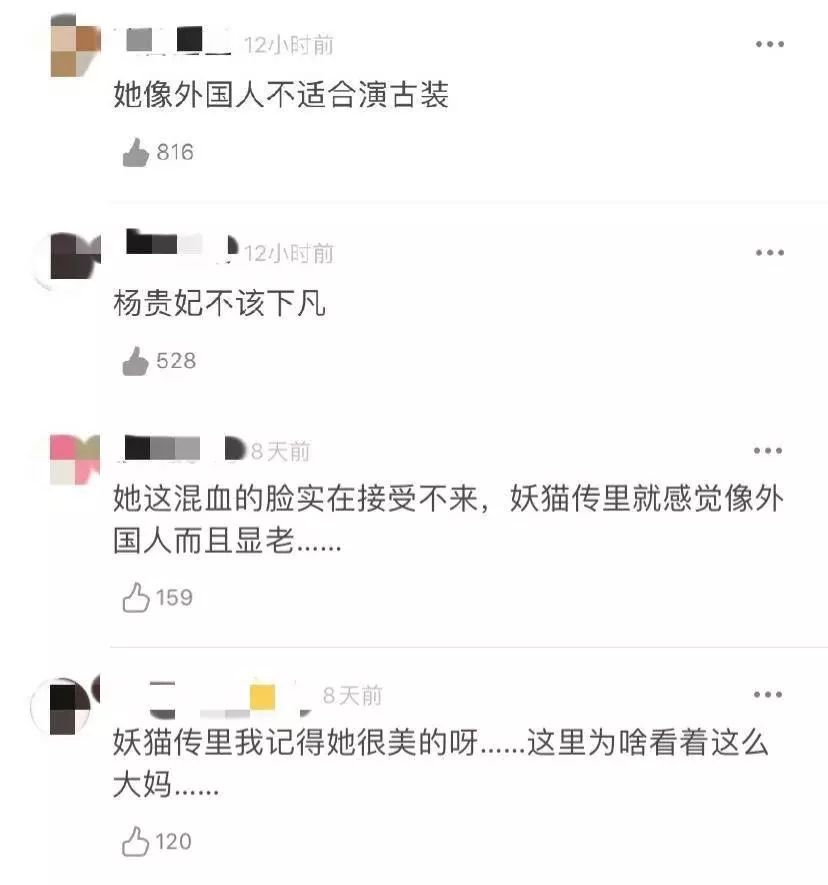Like the comment starting '妖猫传里我记得'
Screen dimensions: 828x885
tap(135, 841)
